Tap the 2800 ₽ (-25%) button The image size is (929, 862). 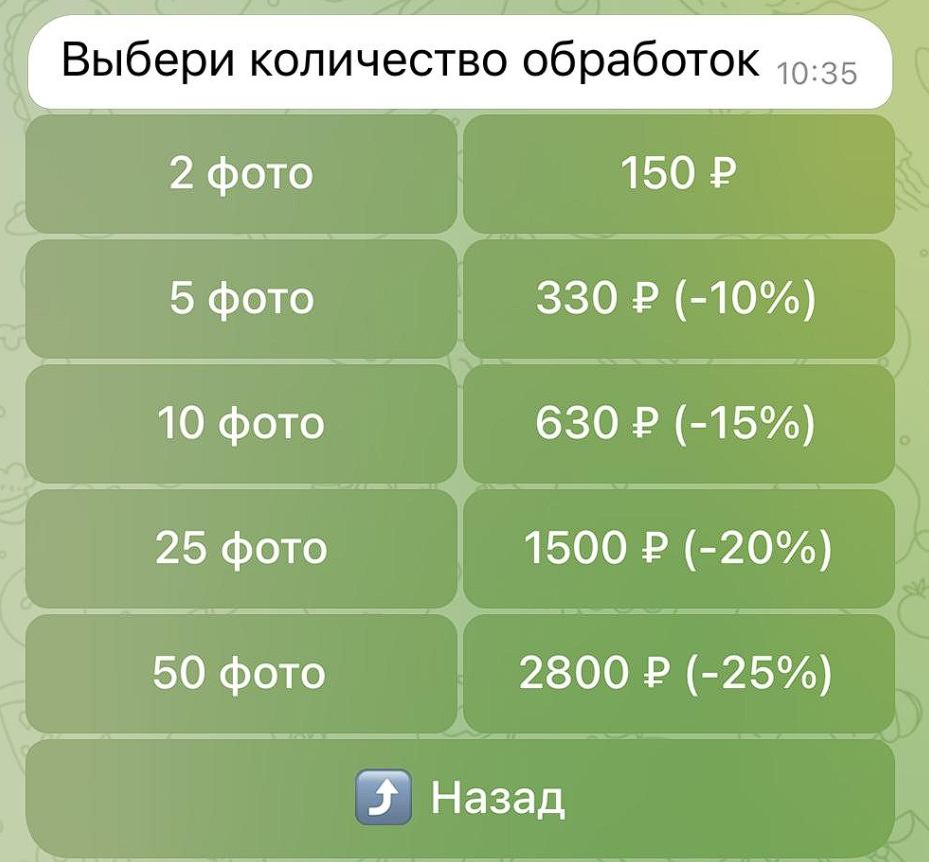tap(679, 674)
